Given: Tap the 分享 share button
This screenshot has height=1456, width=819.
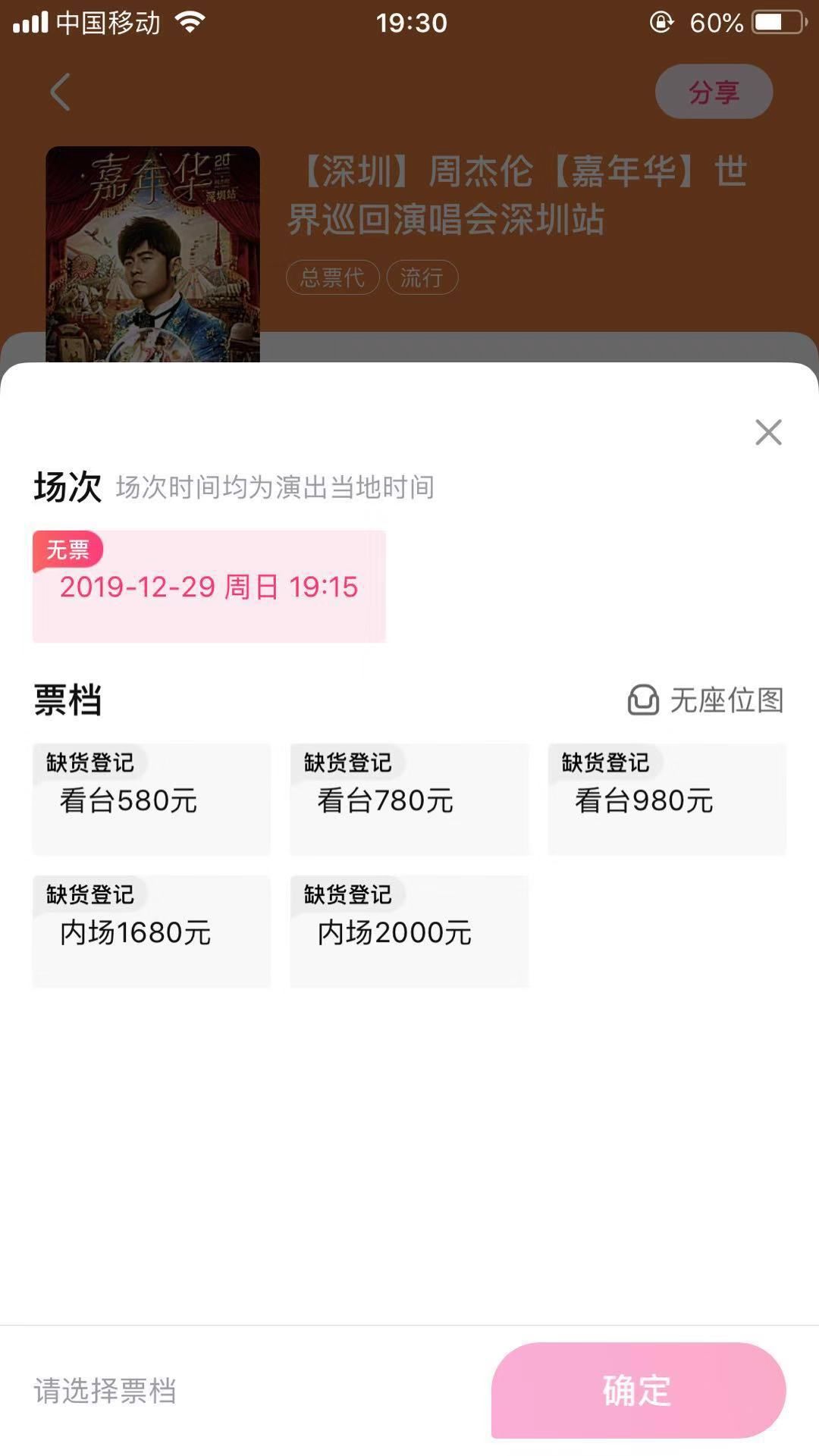Looking at the screenshot, I should click(714, 91).
